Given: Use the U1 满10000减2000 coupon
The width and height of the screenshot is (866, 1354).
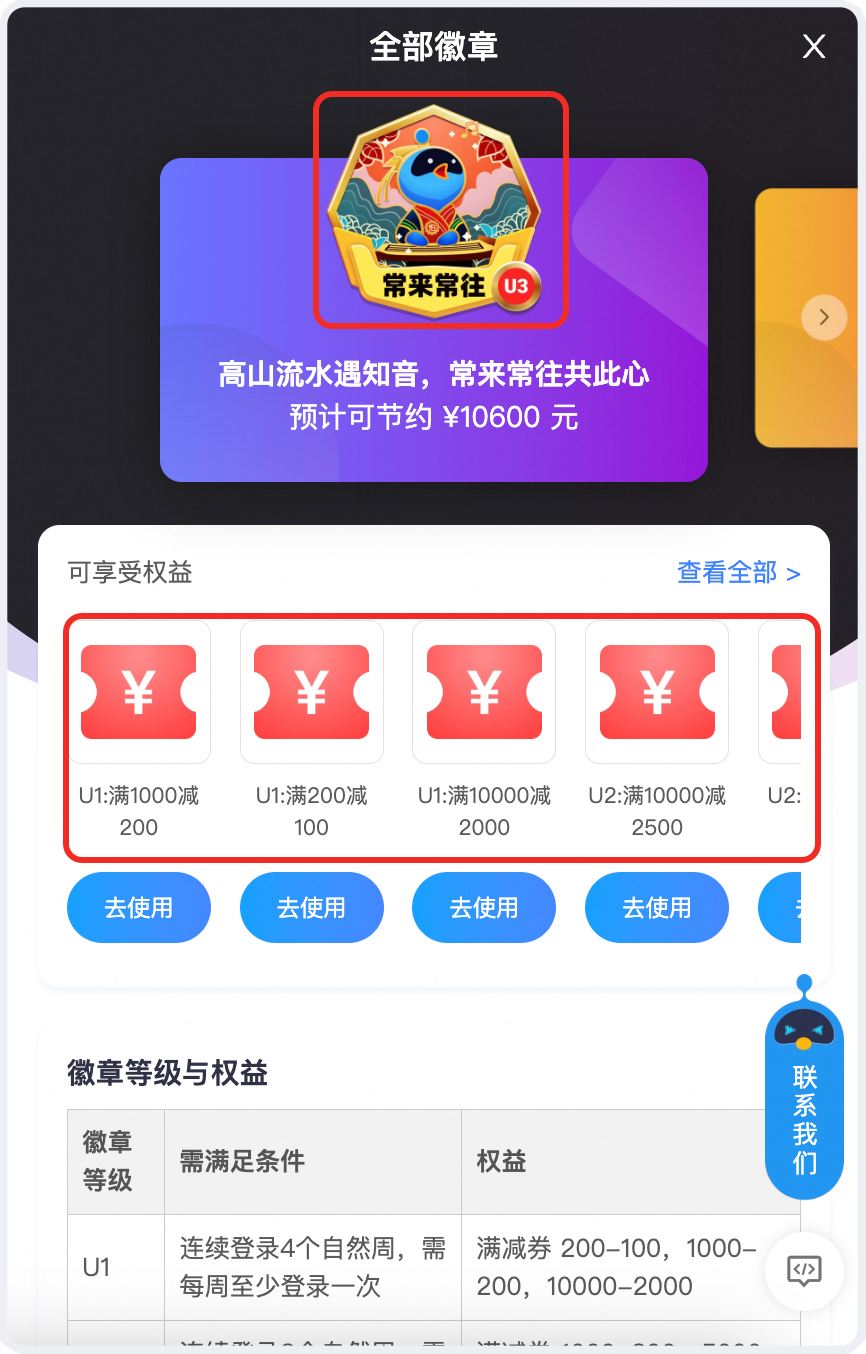Looking at the screenshot, I should pyautogui.click(x=484, y=908).
